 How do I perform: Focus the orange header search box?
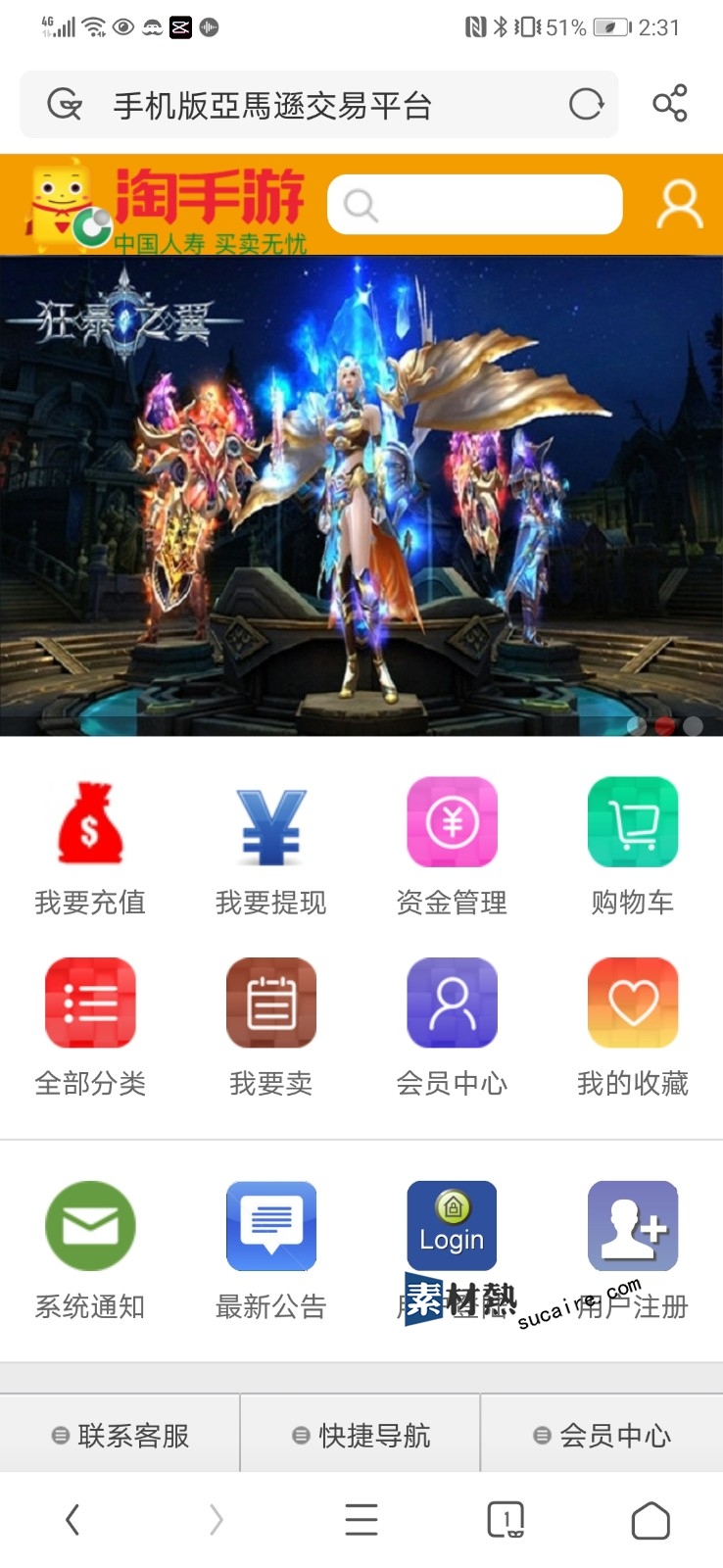point(475,205)
